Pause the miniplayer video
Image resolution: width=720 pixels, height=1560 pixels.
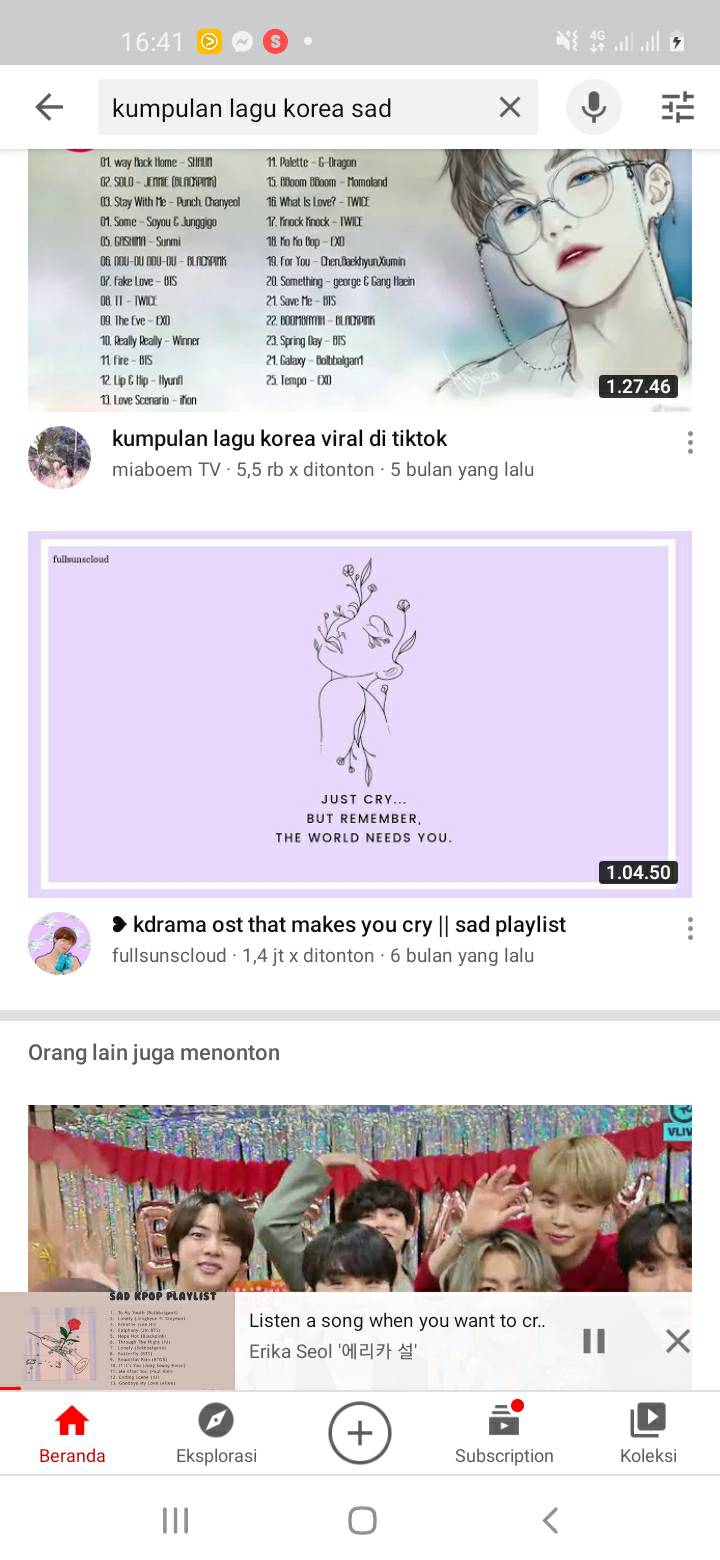coord(594,1341)
